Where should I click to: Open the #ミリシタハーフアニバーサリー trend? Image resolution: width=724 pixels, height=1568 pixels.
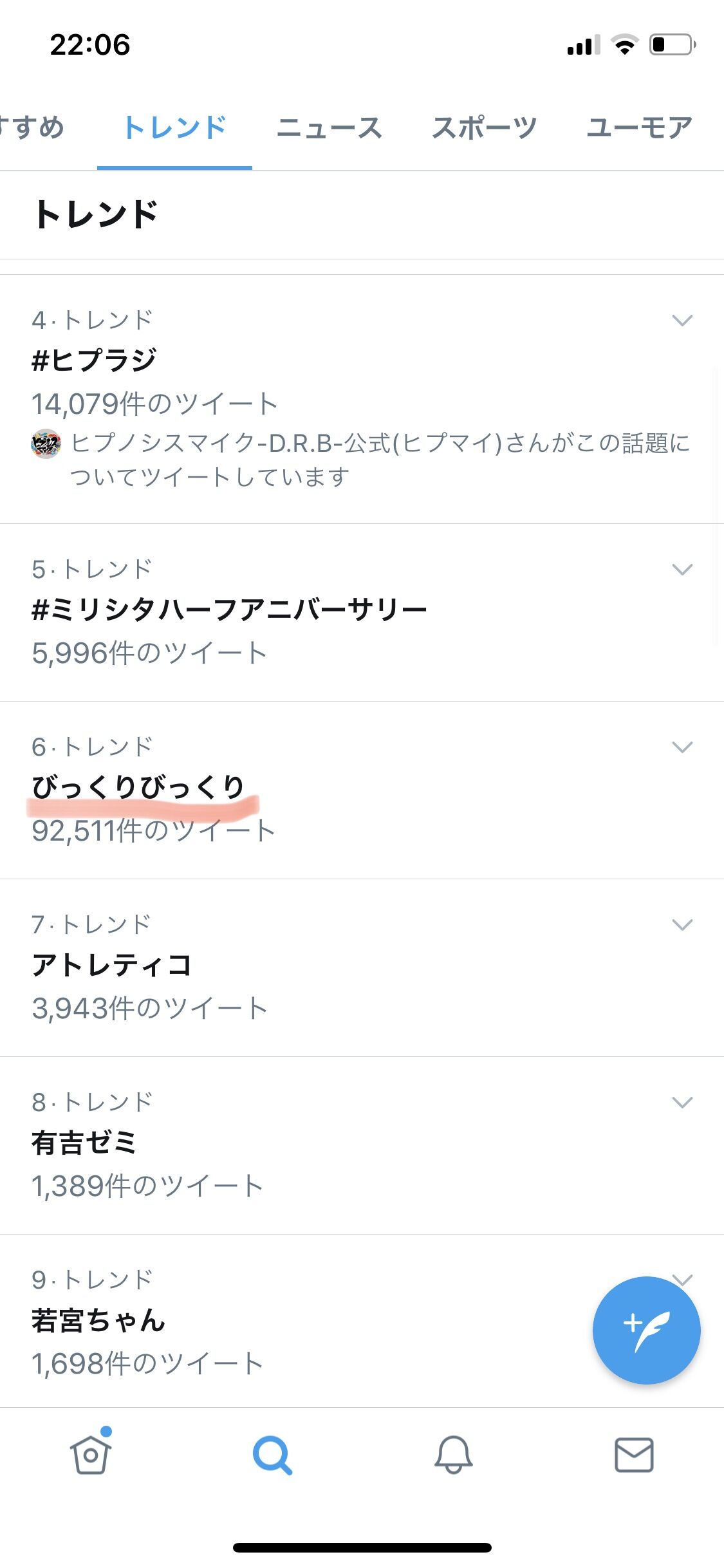[232, 608]
